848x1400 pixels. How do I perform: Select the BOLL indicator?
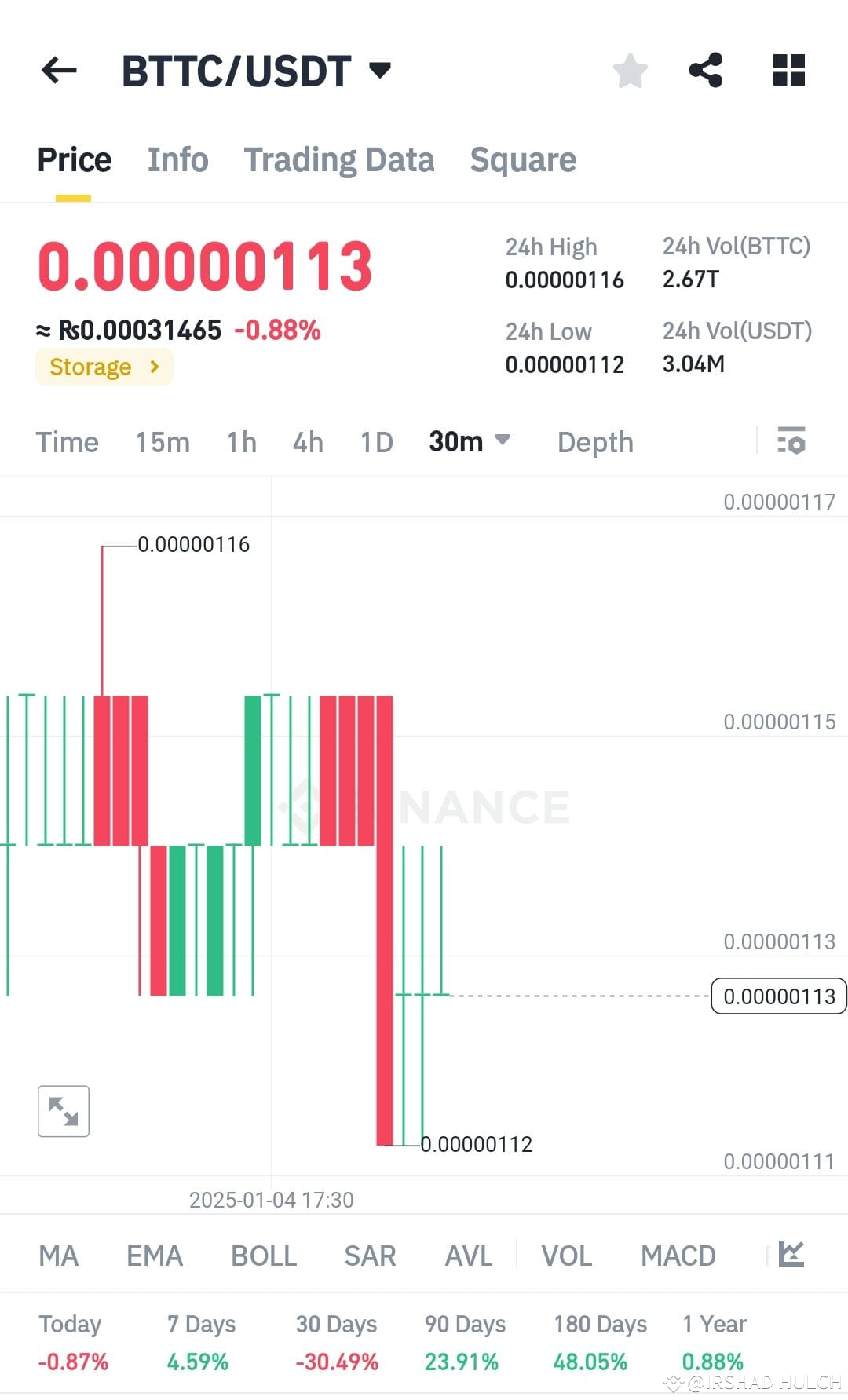pos(263,1256)
